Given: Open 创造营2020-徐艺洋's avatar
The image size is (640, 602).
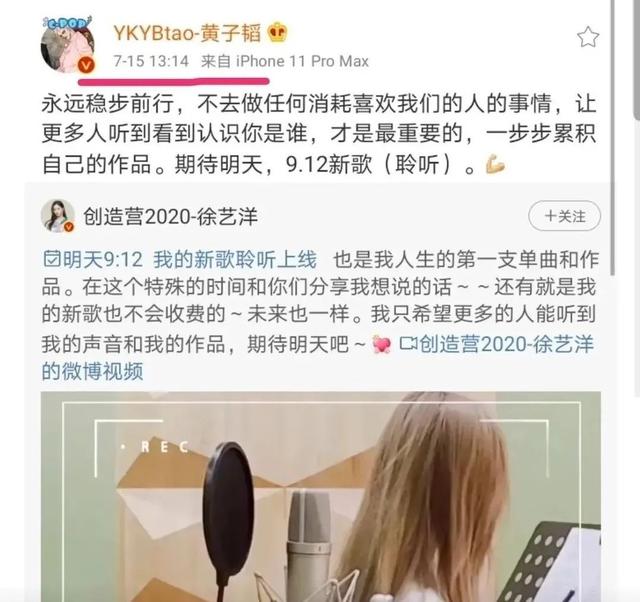Looking at the screenshot, I should pos(57,214).
